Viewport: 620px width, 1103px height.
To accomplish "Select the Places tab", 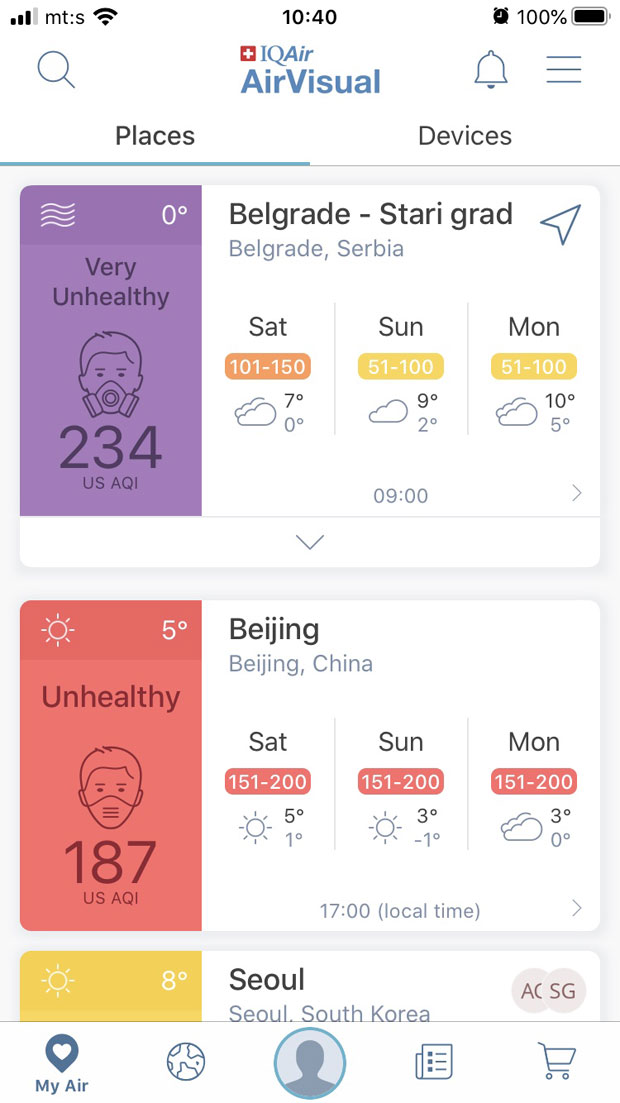I will pyautogui.click(x=155, y=136).
